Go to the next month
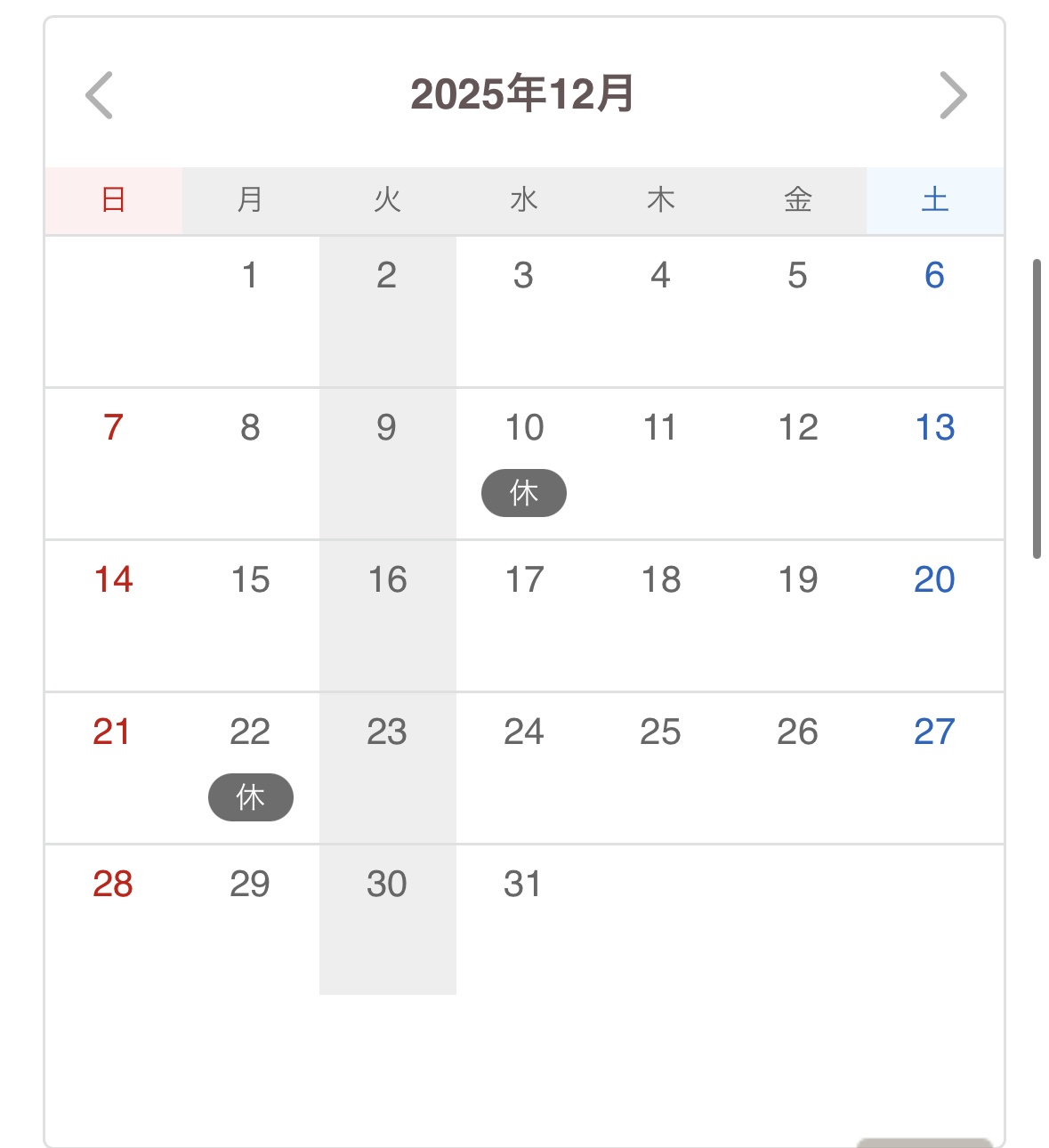Viewport: 1049px width, 1148px height. 952,95
